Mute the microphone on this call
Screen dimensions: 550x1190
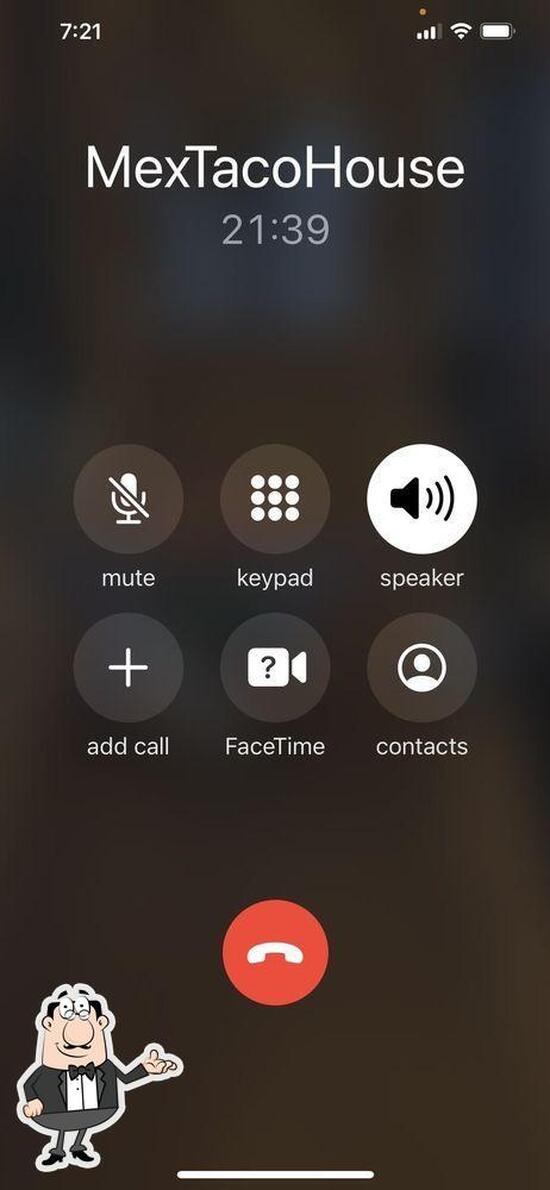[128, 499]
